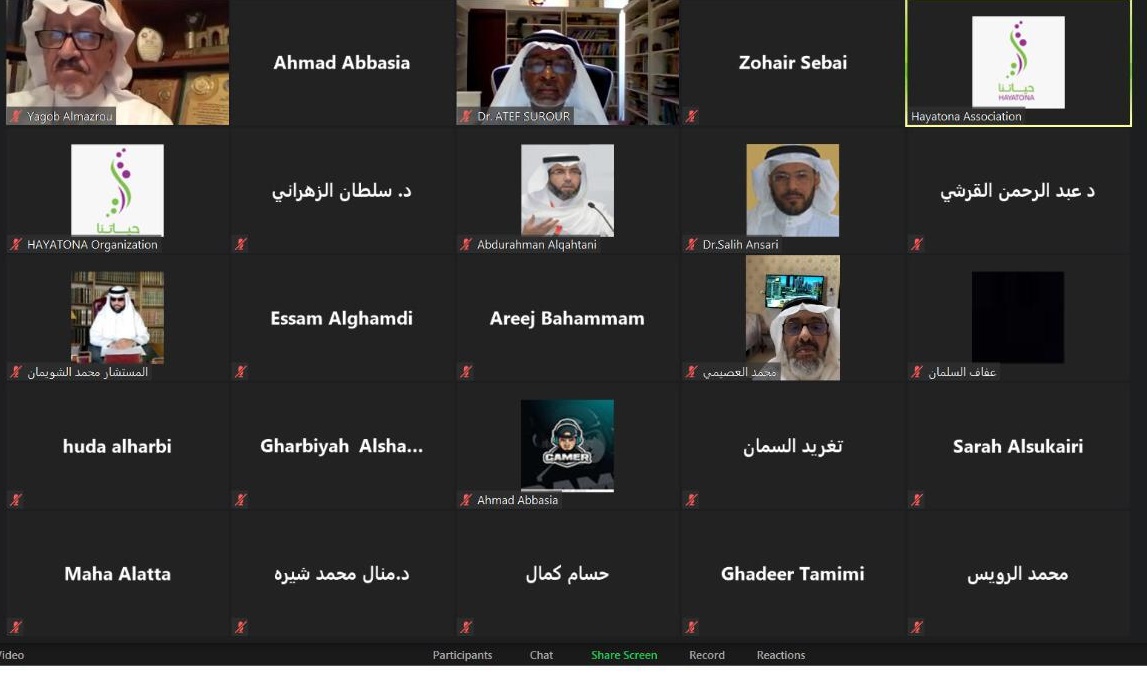The width and height of the screenshot is (1147, 682).
Task: Select the GAMER avatar tile of Ahmad Abbasia
Action: 567,446
